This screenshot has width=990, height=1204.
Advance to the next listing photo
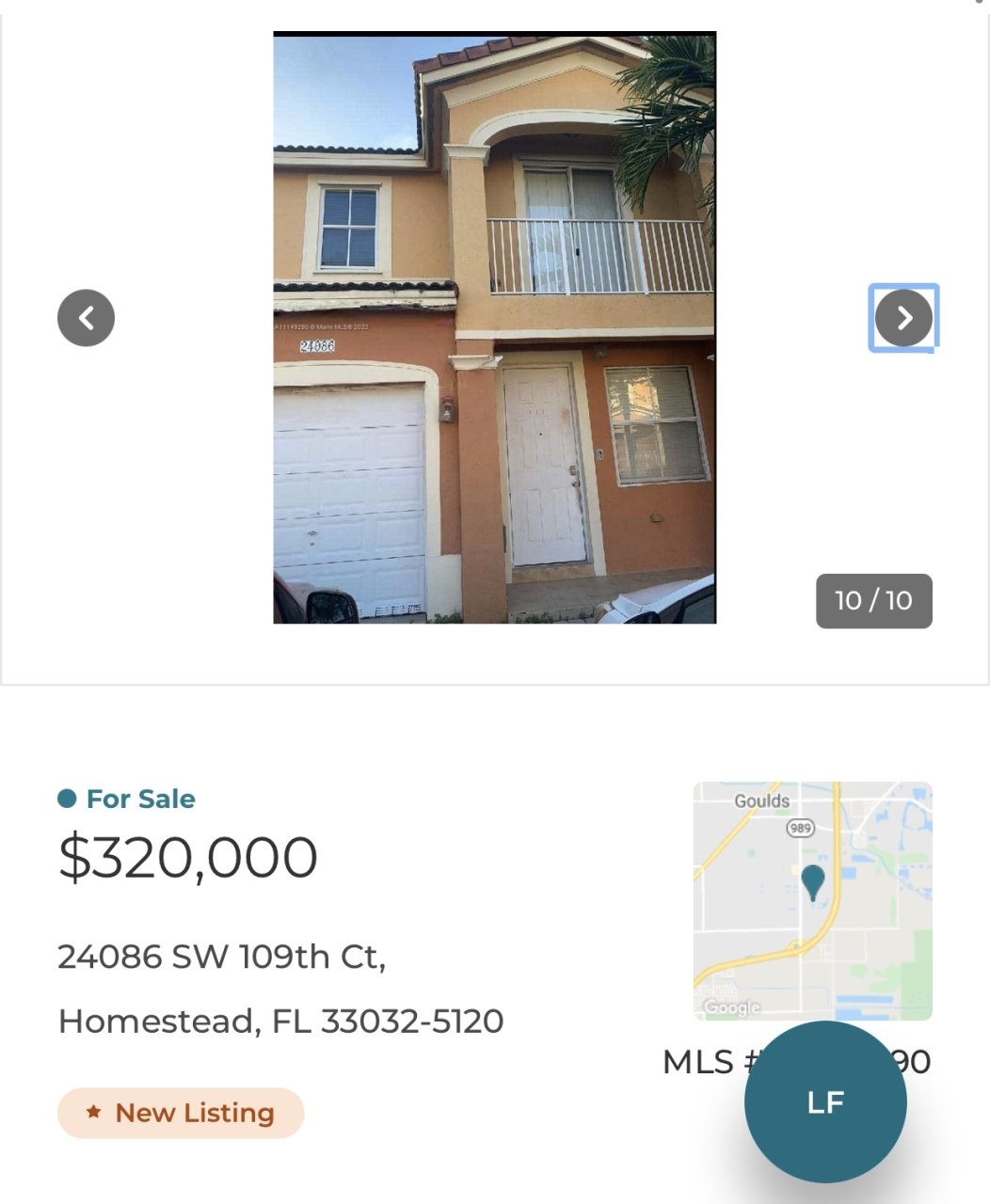pyautogui.click(x=903, y=318)
